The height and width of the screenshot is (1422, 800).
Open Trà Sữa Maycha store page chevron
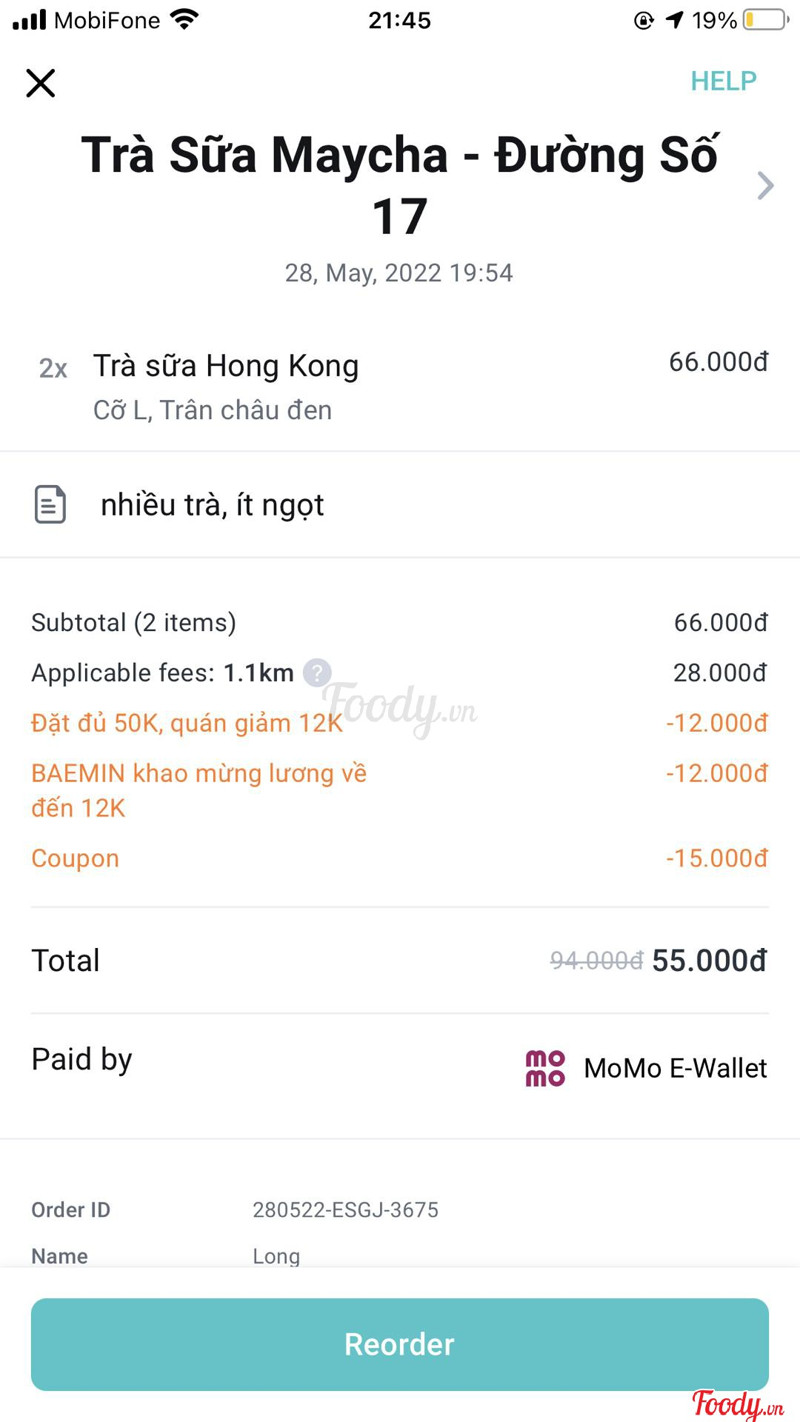[x=765, y=186]
